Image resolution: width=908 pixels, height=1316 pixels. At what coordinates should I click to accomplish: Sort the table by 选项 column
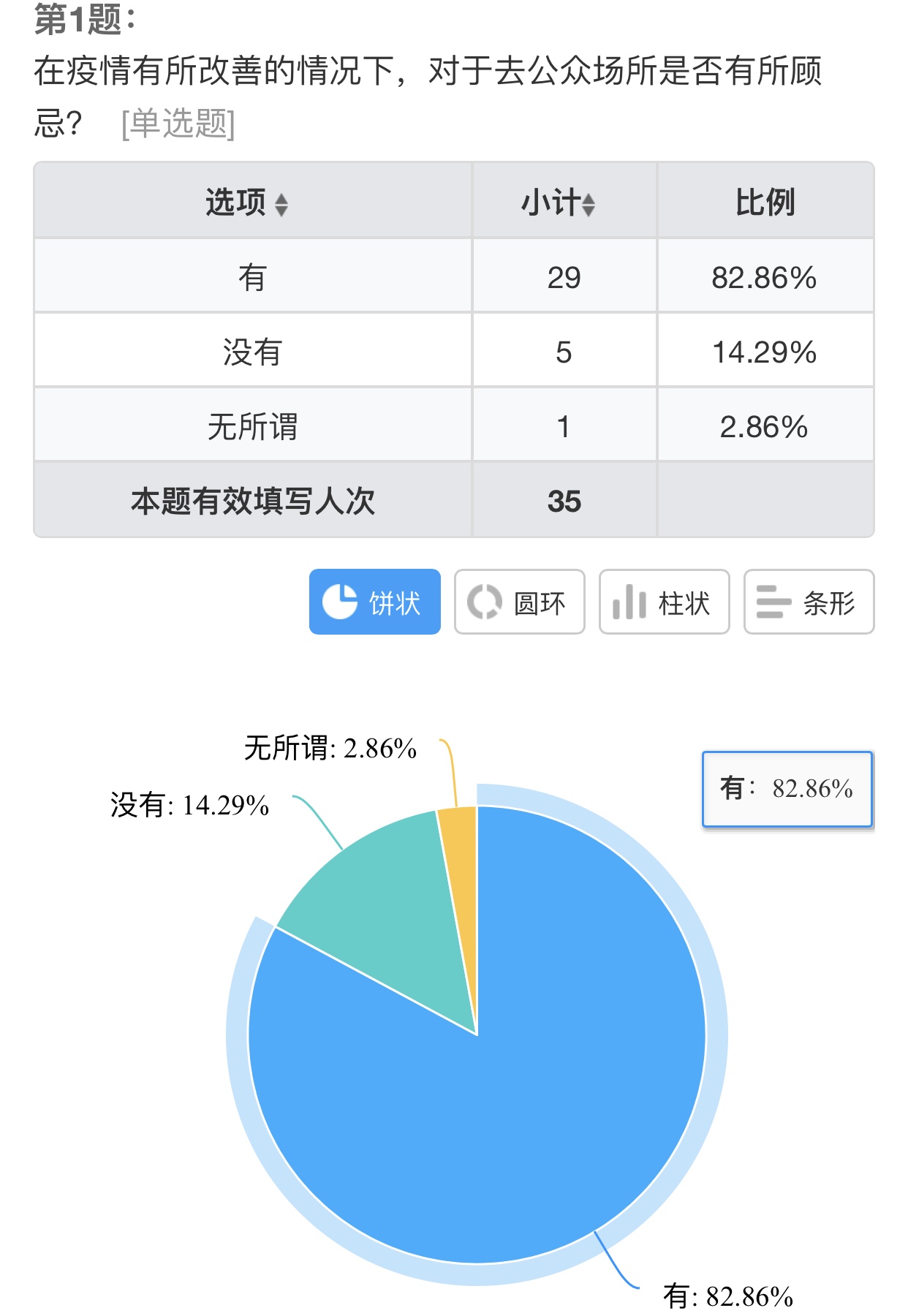[x=281, y=204]
